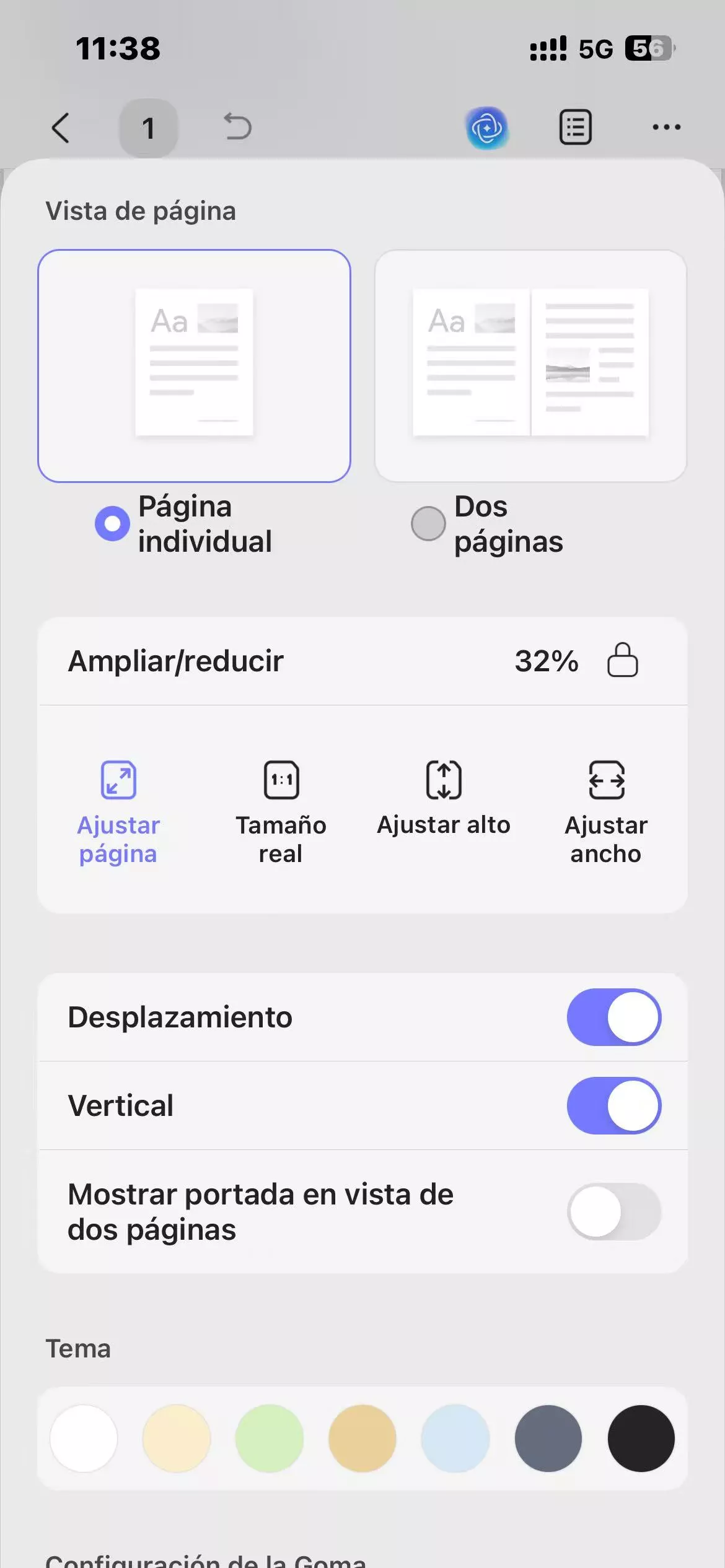Go back using the top-left arrow
The image size is (725, 1568).
point(61,128)
